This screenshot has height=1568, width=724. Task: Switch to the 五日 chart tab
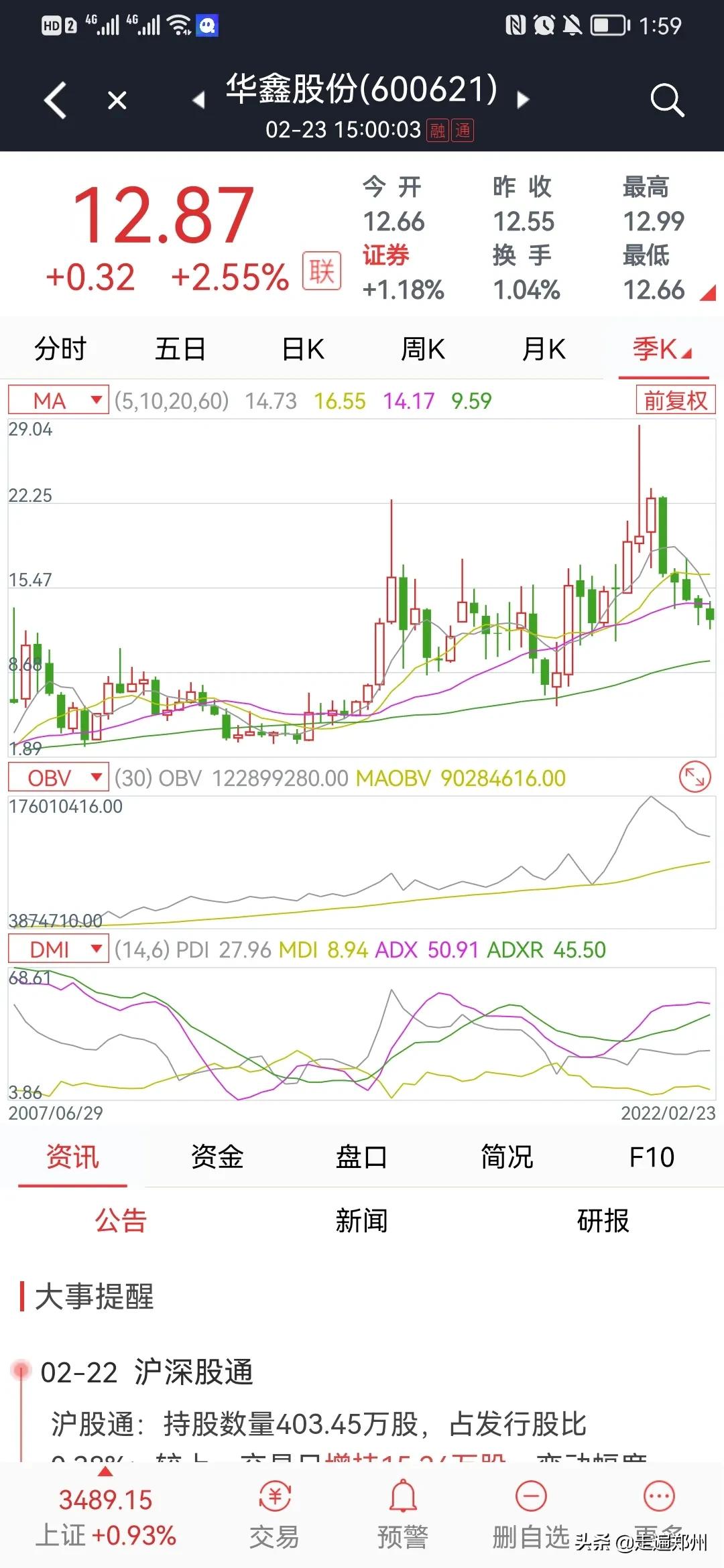(x=180, y=349)
